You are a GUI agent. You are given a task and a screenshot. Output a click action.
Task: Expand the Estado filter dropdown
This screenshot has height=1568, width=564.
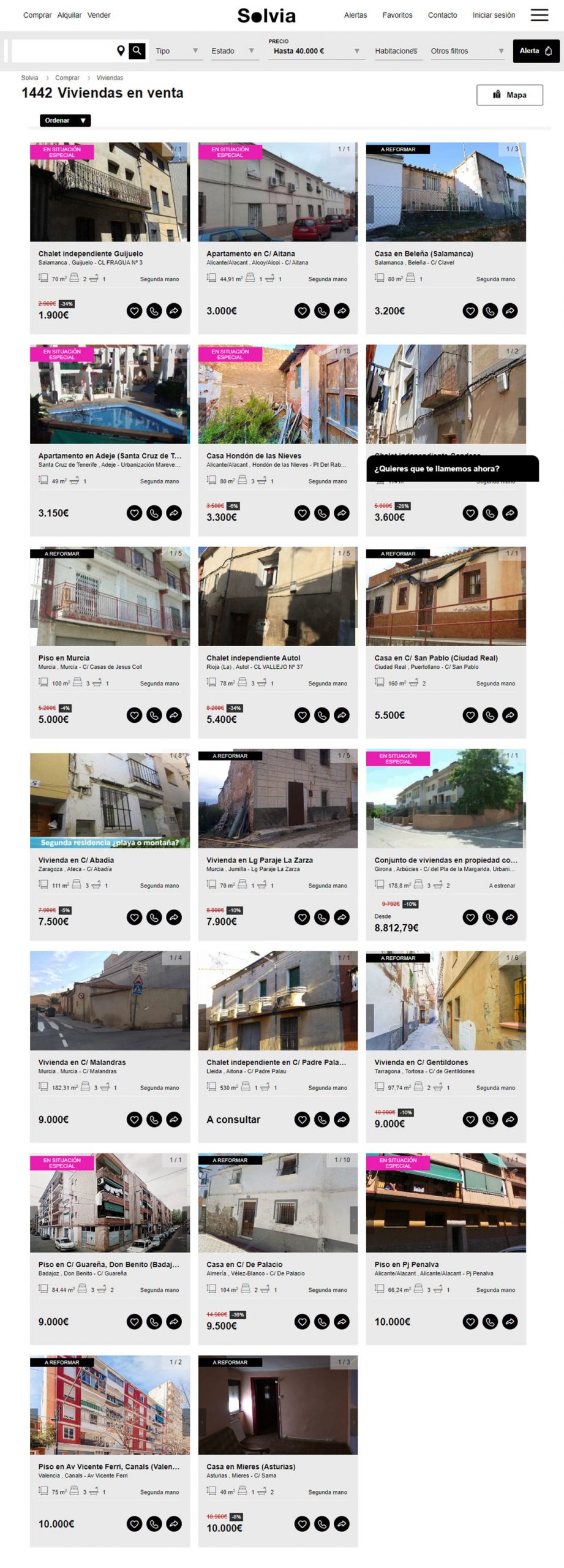pos(233,51)
